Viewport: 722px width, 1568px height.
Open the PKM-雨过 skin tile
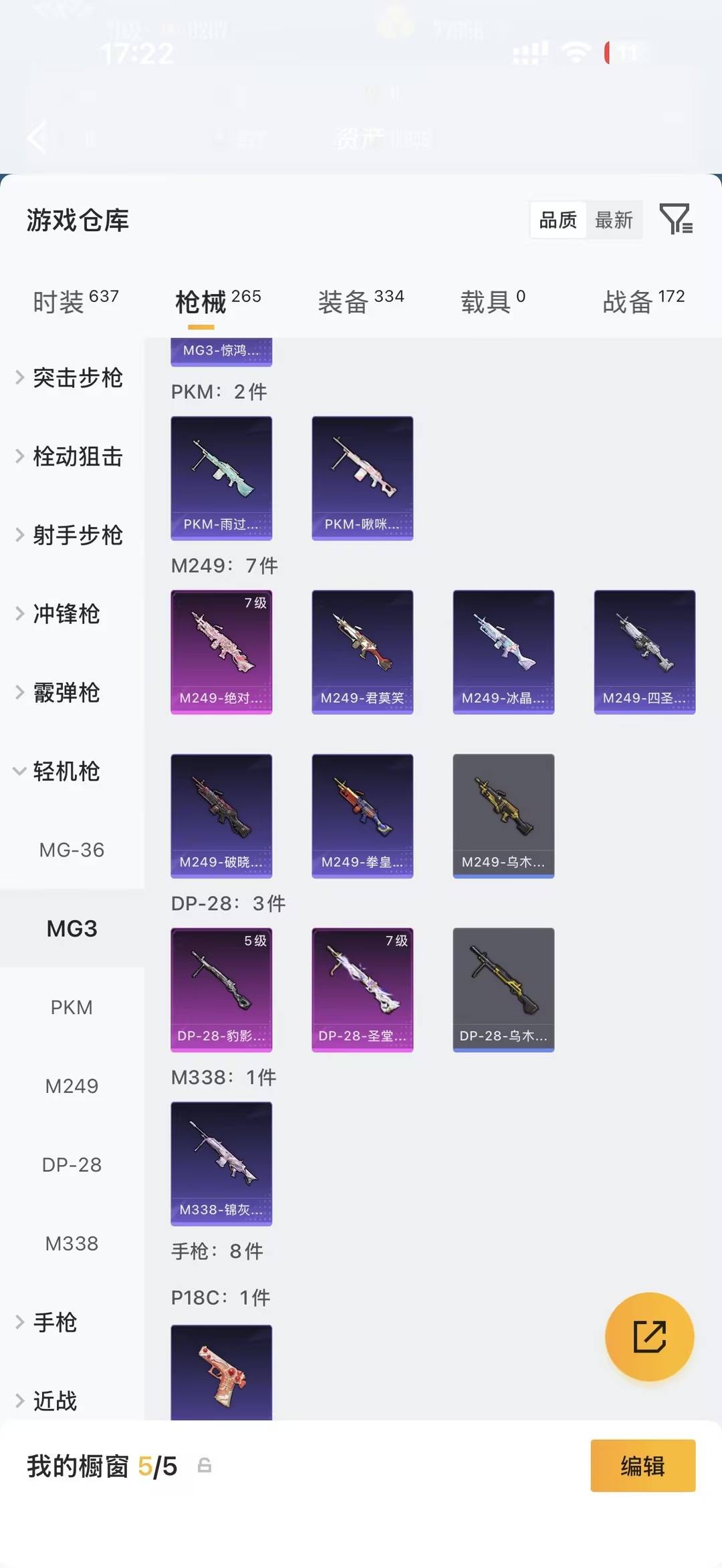pos(221,478)
